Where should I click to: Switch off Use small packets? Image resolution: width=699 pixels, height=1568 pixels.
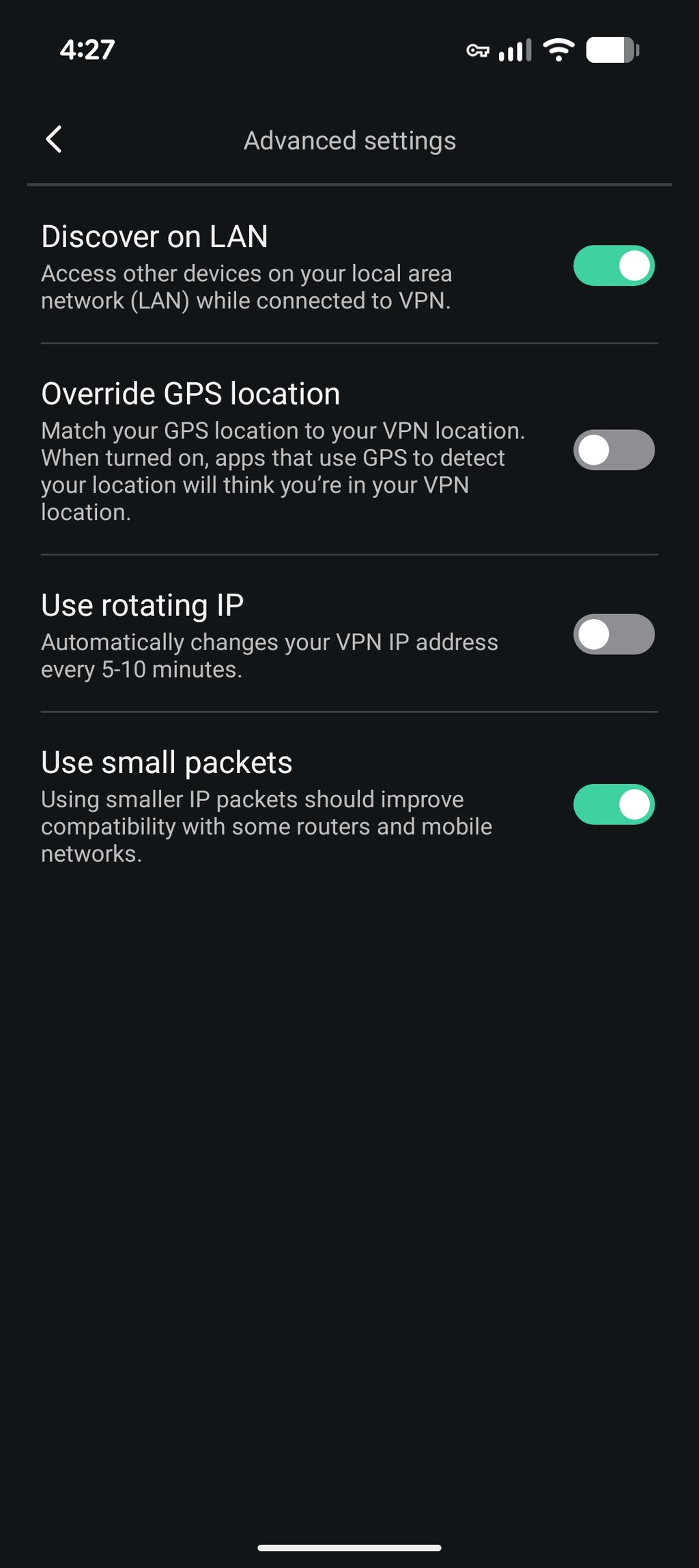pyautogui.click(x=614, y=804)
